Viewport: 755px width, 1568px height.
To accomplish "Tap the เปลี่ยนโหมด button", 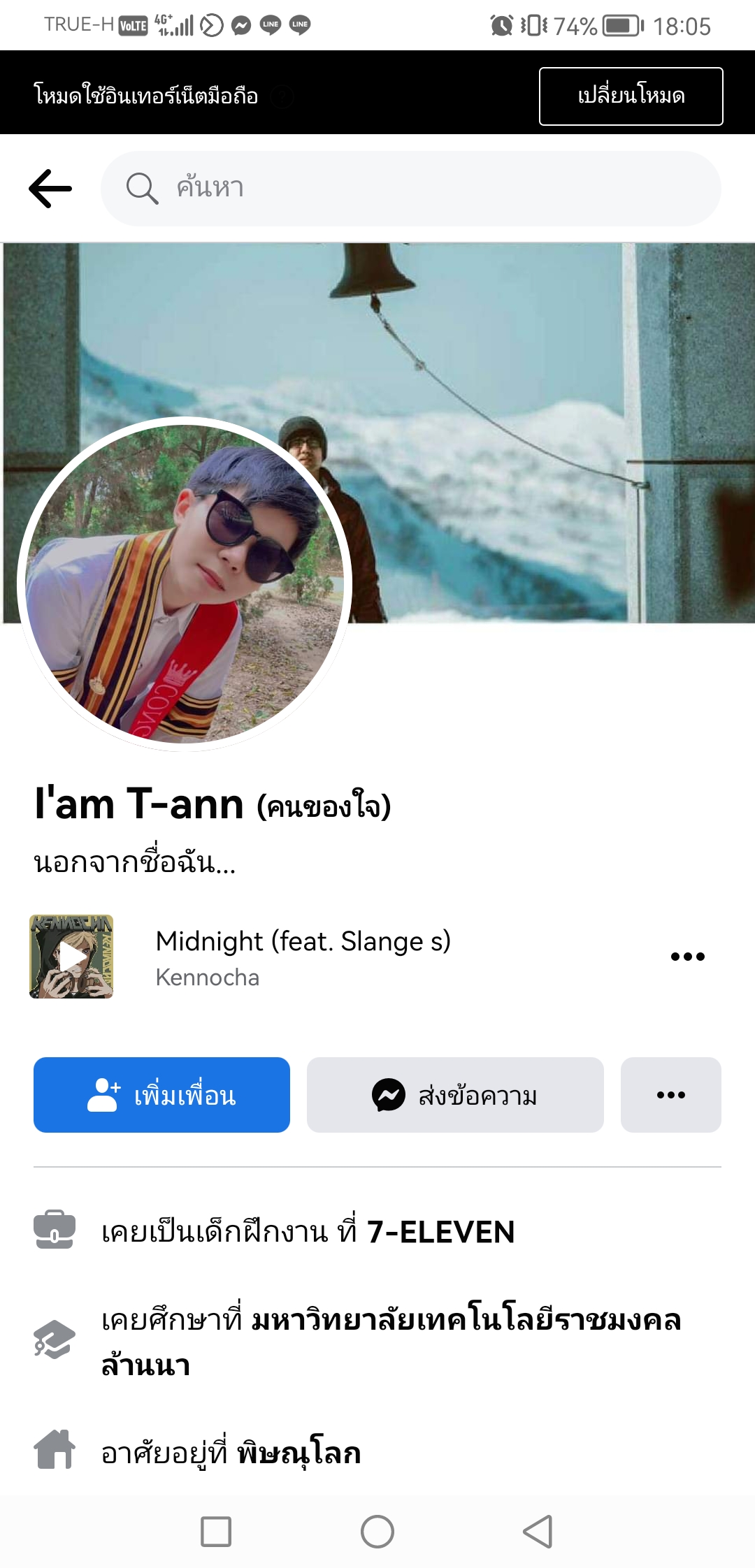I will coord(631,96).
